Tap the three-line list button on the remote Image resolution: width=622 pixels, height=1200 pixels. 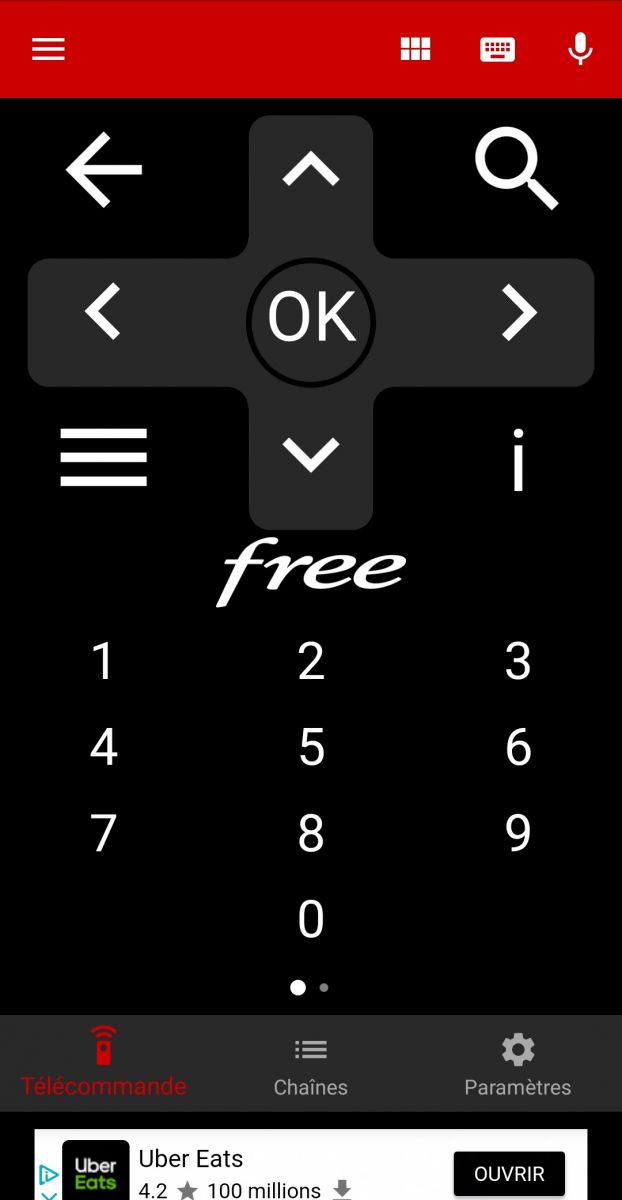(104, 457)
